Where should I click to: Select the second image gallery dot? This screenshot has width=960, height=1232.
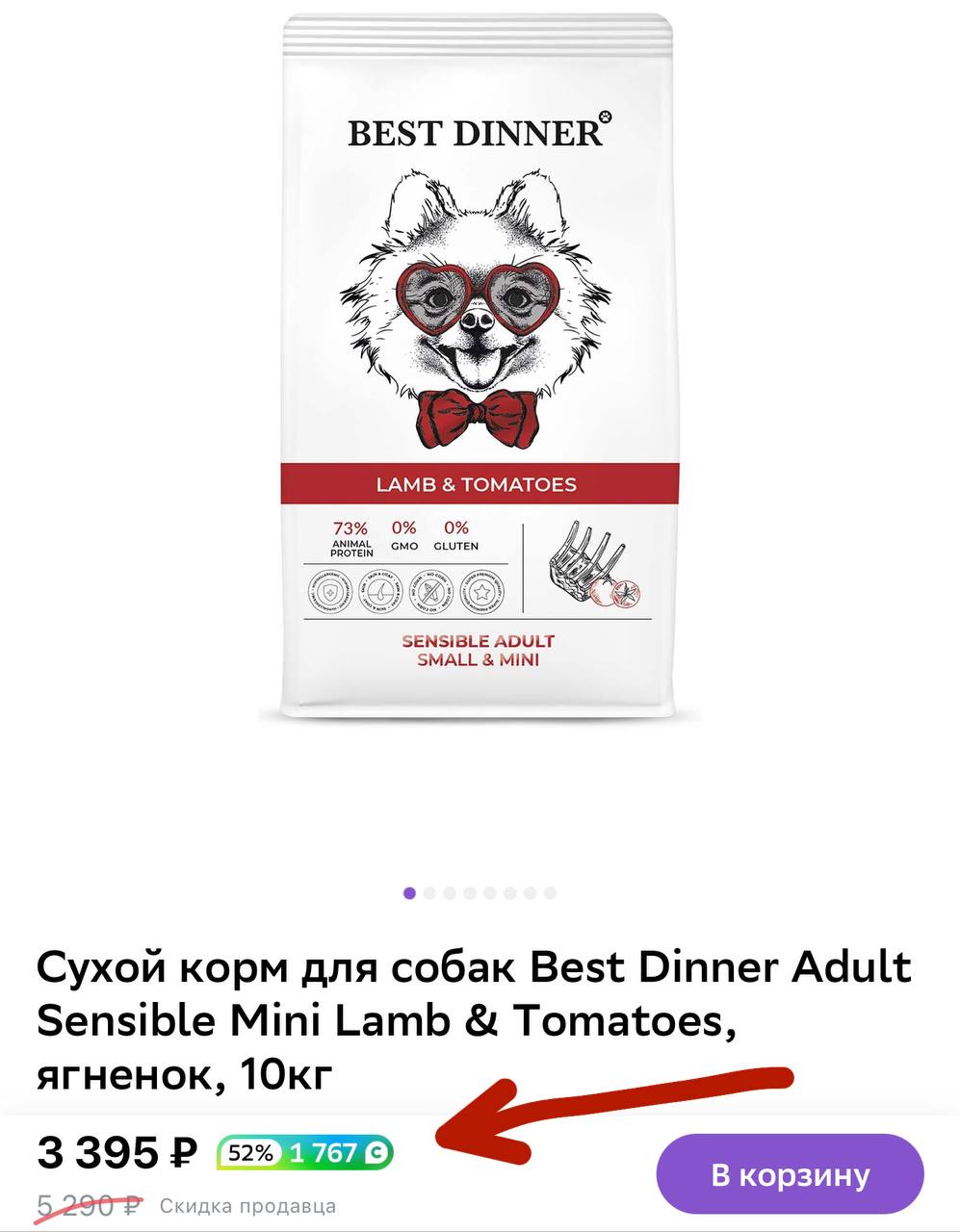pyautogui.click(x=429, y=893)
